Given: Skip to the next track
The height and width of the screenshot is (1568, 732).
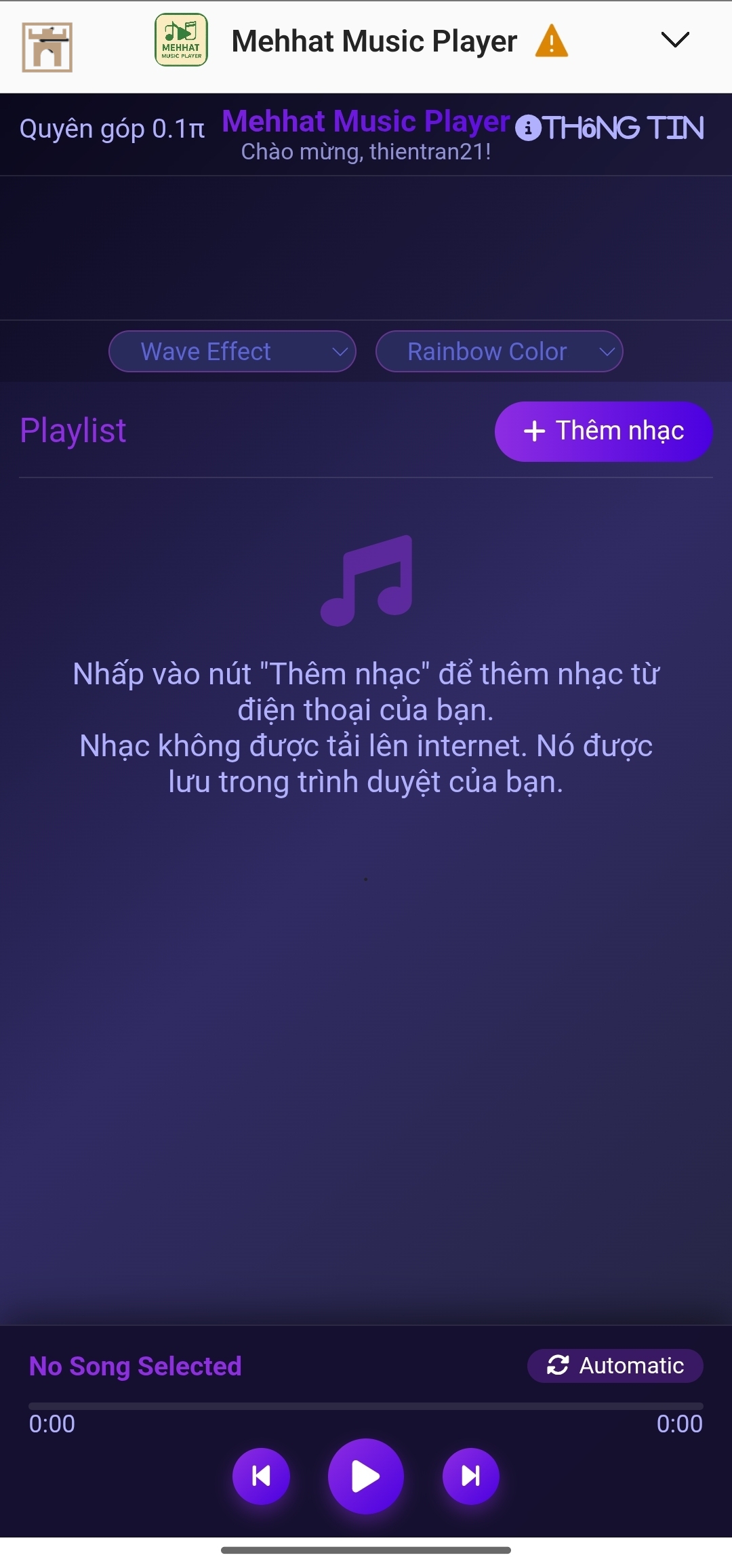Looking at the screenshot, I should click(x=471, y=1476).
